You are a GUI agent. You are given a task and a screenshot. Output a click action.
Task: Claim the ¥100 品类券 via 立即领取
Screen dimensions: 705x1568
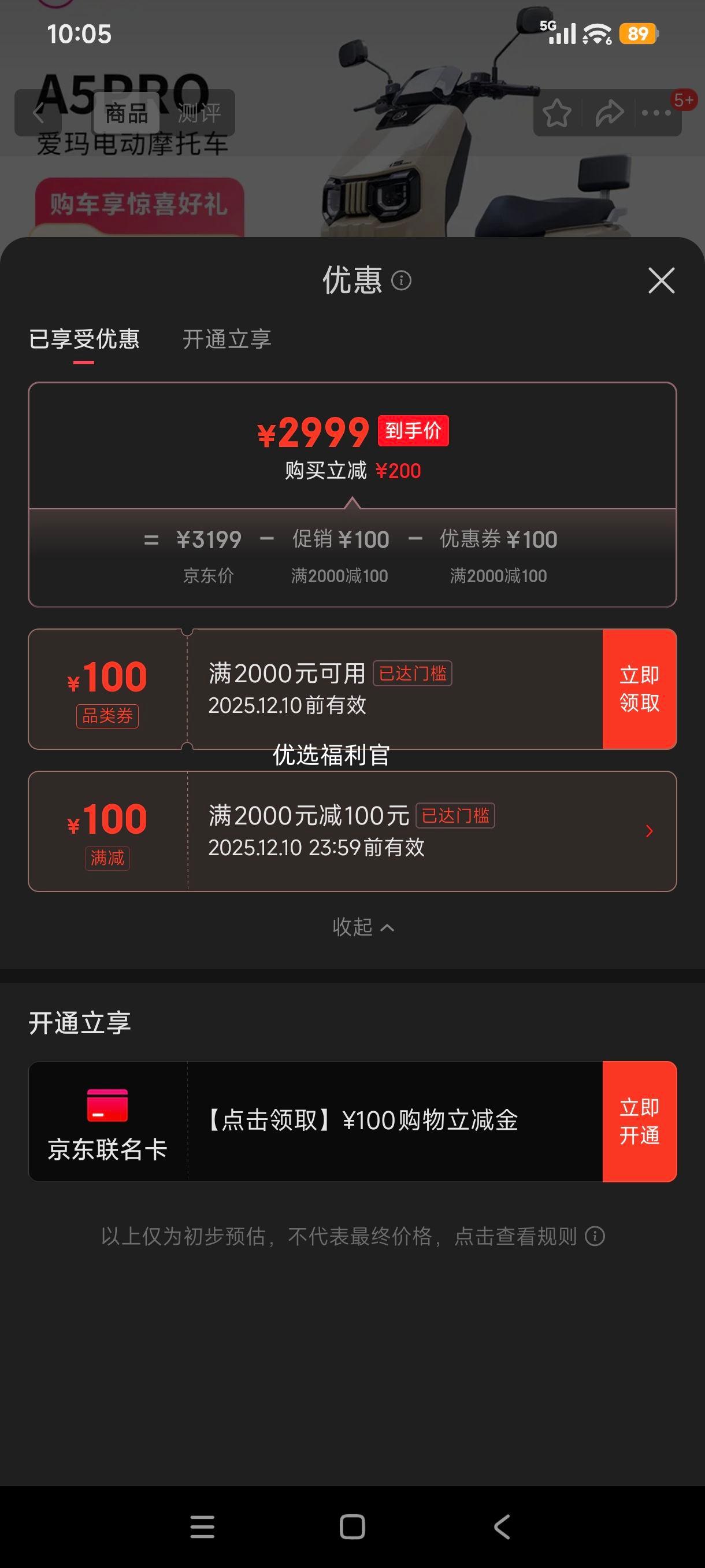tap(639, 689)
